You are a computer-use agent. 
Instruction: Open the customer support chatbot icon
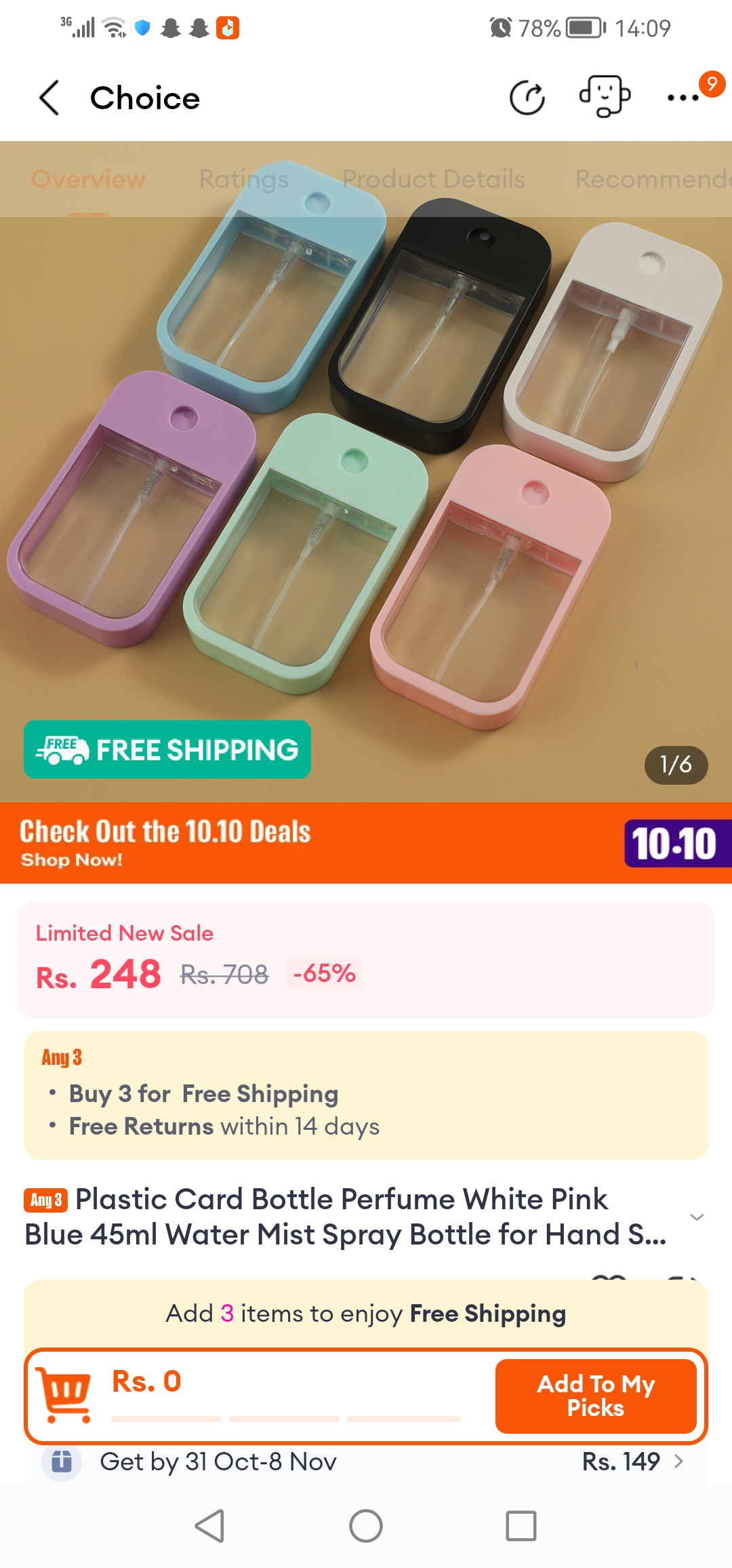(x=605, y=97)
